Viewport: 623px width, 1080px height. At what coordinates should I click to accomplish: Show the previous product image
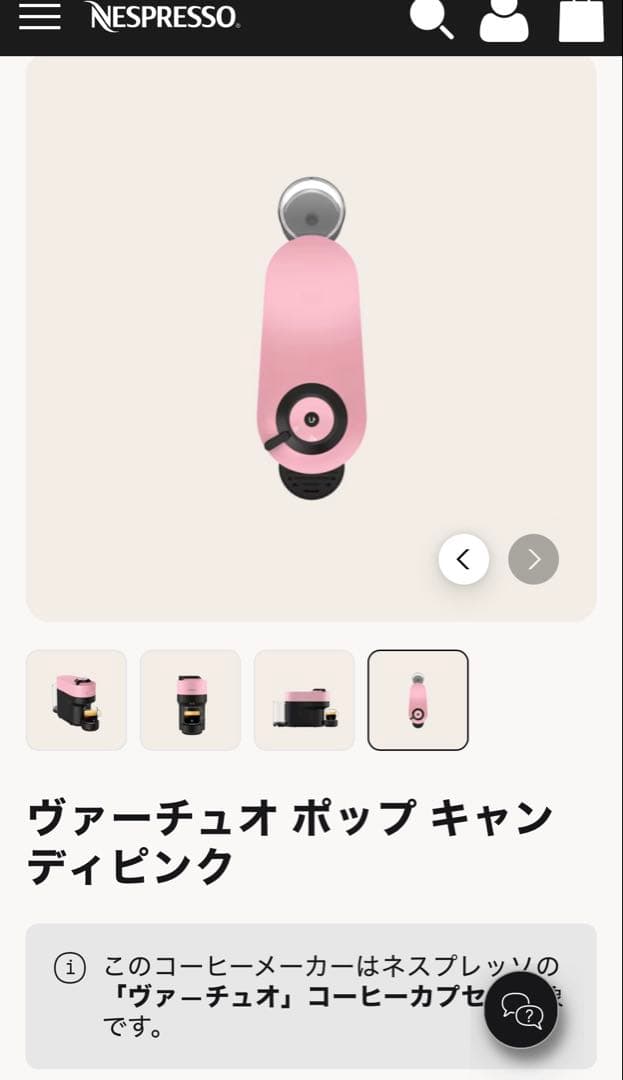[x=464, y=559]
